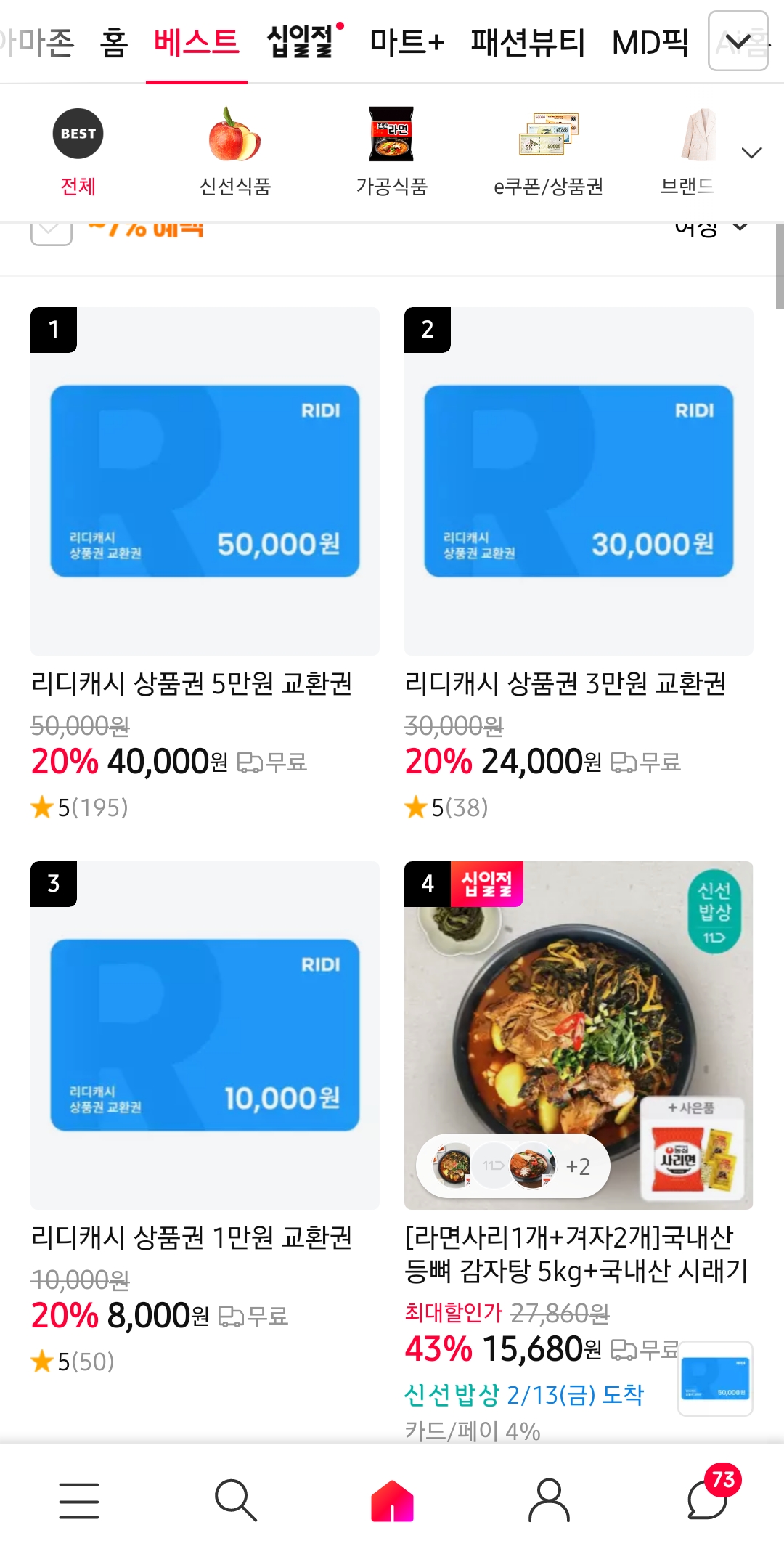Switch to the 마트+ tab
Screen dimensions: 784x1554
coord(407,42)
